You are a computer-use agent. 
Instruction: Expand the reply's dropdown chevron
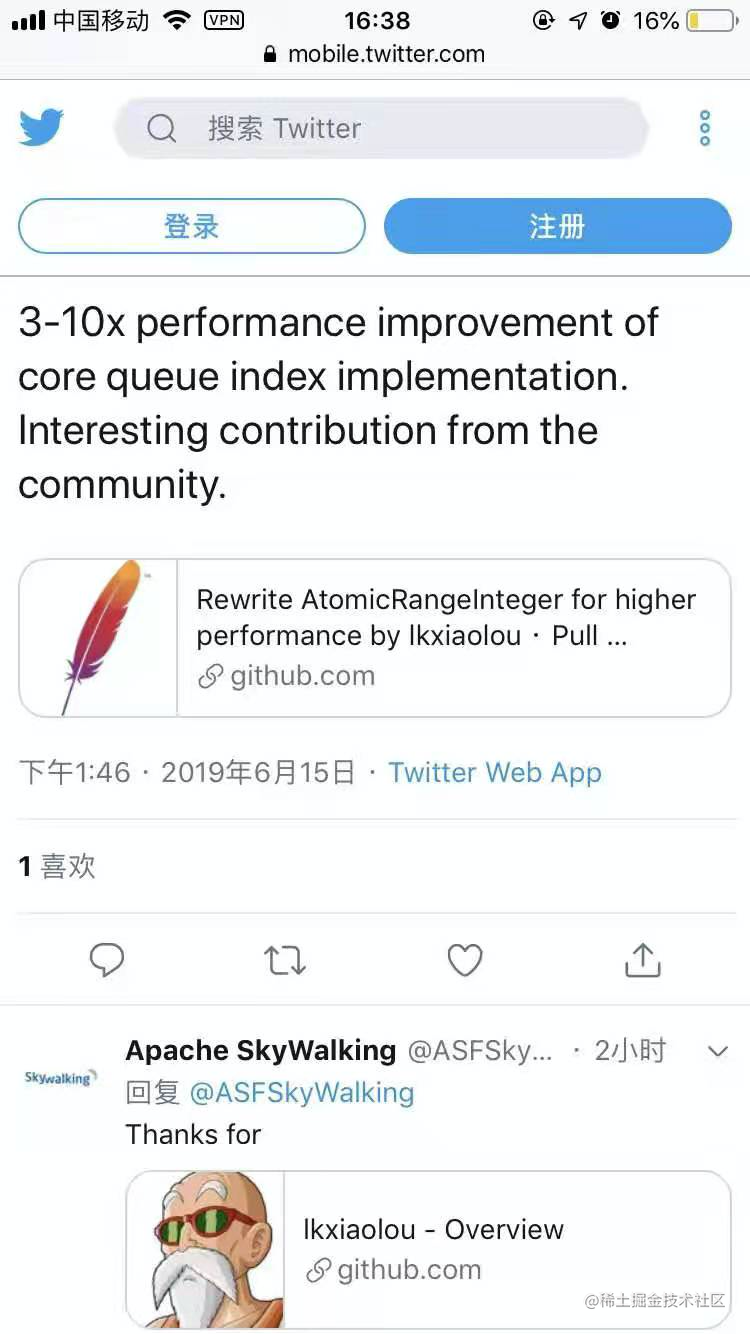click(x=718, y=1051)
